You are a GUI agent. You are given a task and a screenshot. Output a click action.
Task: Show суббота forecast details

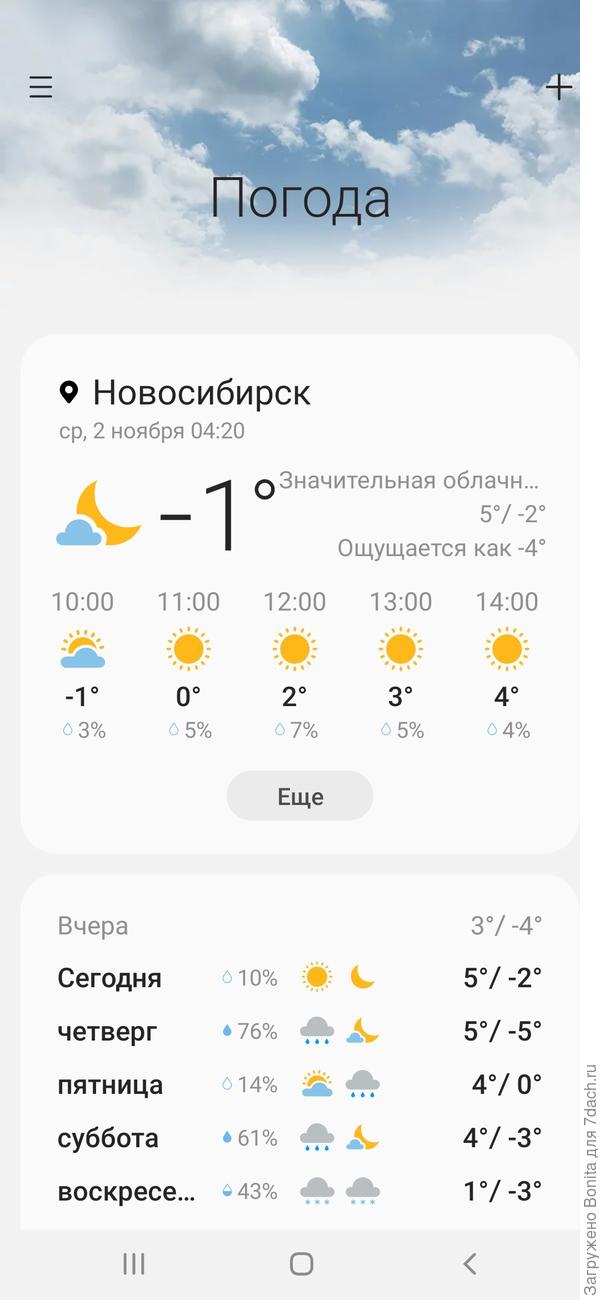(x=299, y=1138)
